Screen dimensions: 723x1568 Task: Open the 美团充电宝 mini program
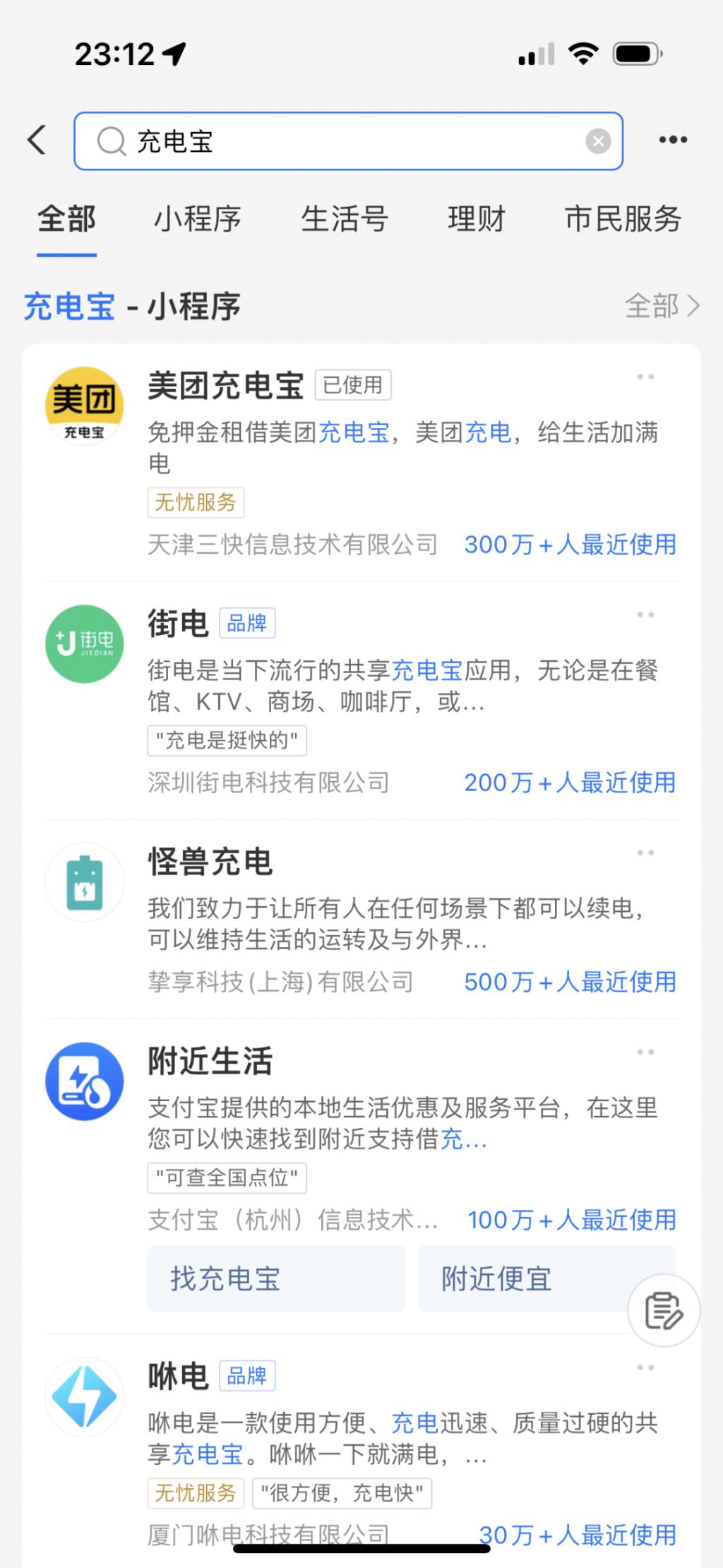[x=226, y=386]
